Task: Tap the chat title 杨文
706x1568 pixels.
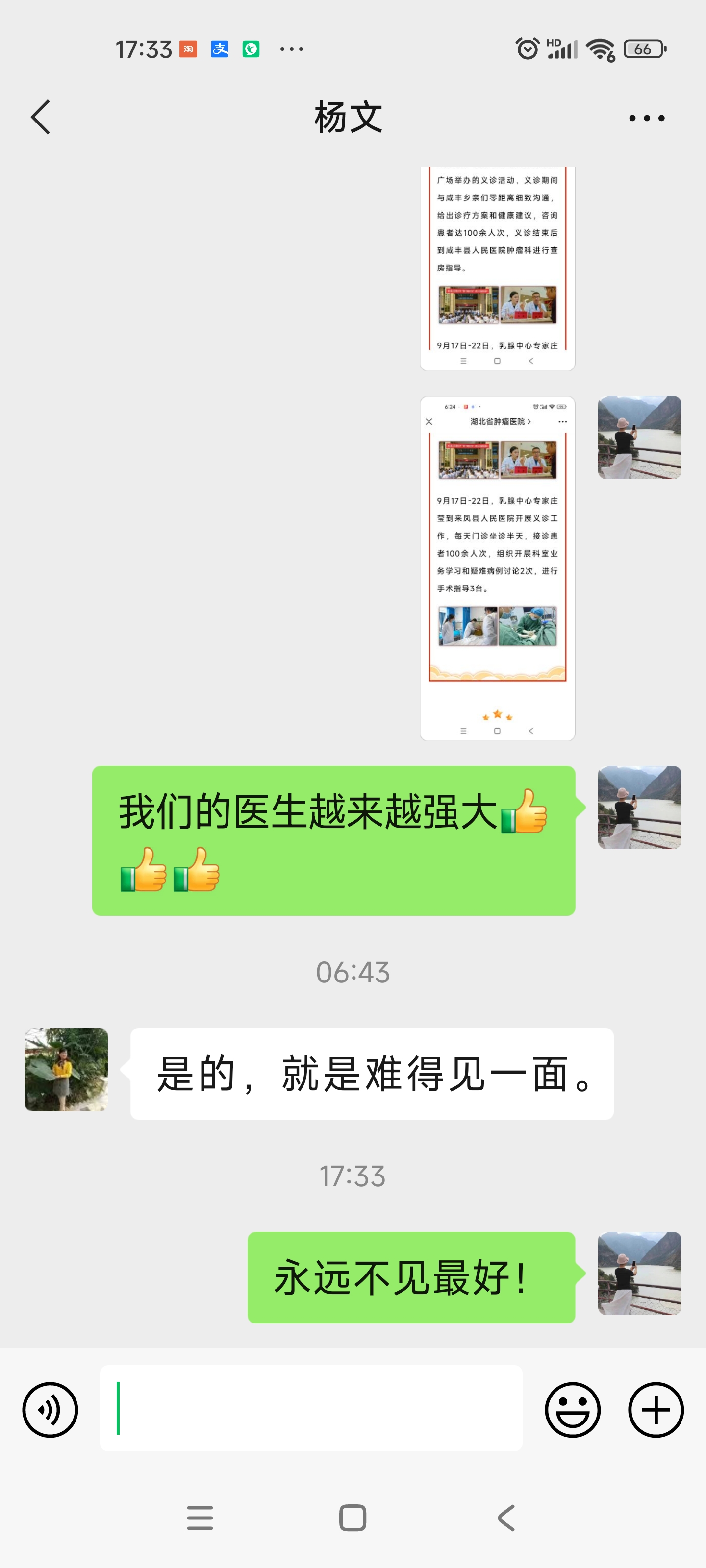Action: click(x=347, y=117)
